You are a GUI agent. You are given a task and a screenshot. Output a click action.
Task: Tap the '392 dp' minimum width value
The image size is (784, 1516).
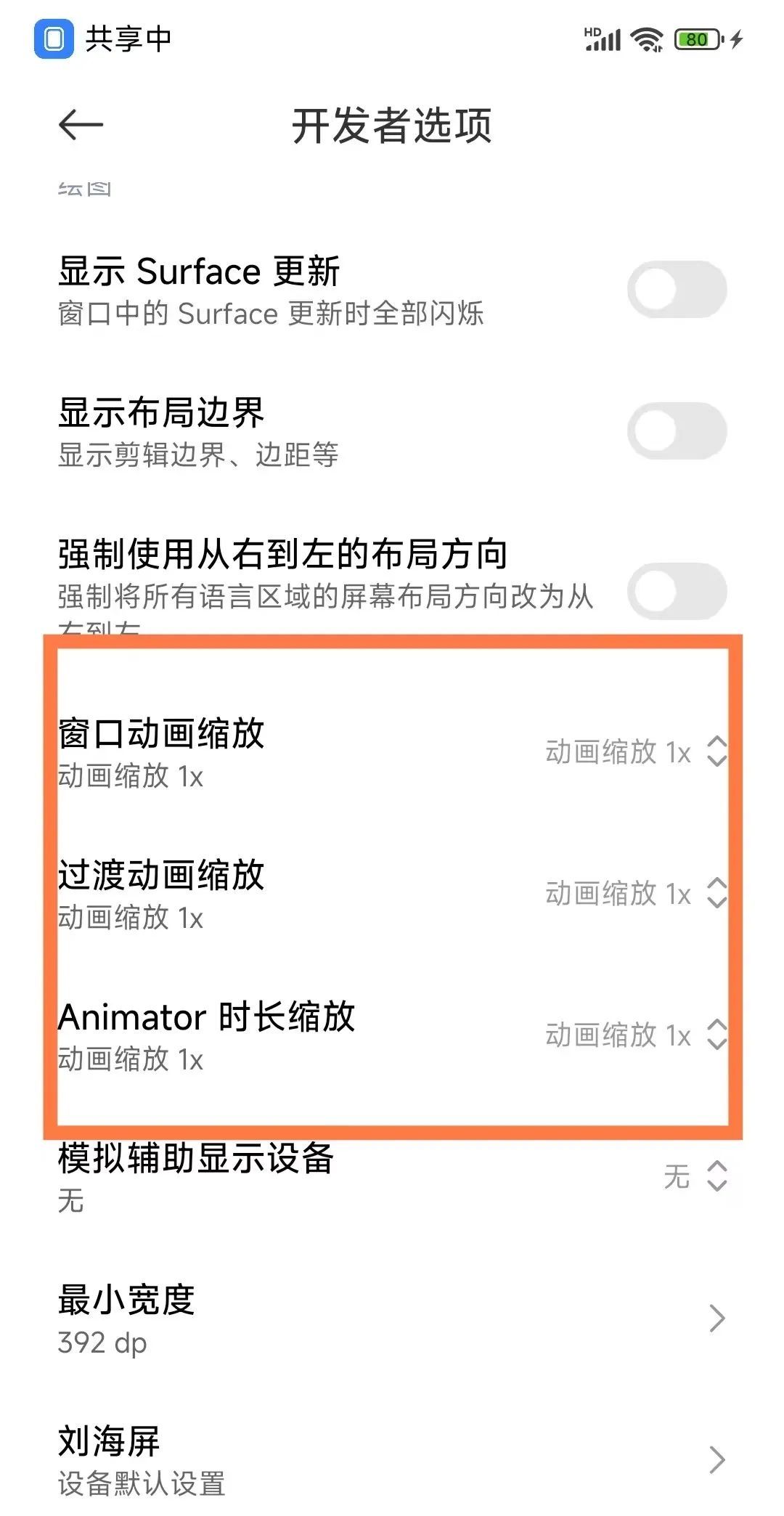[102, 1344]
